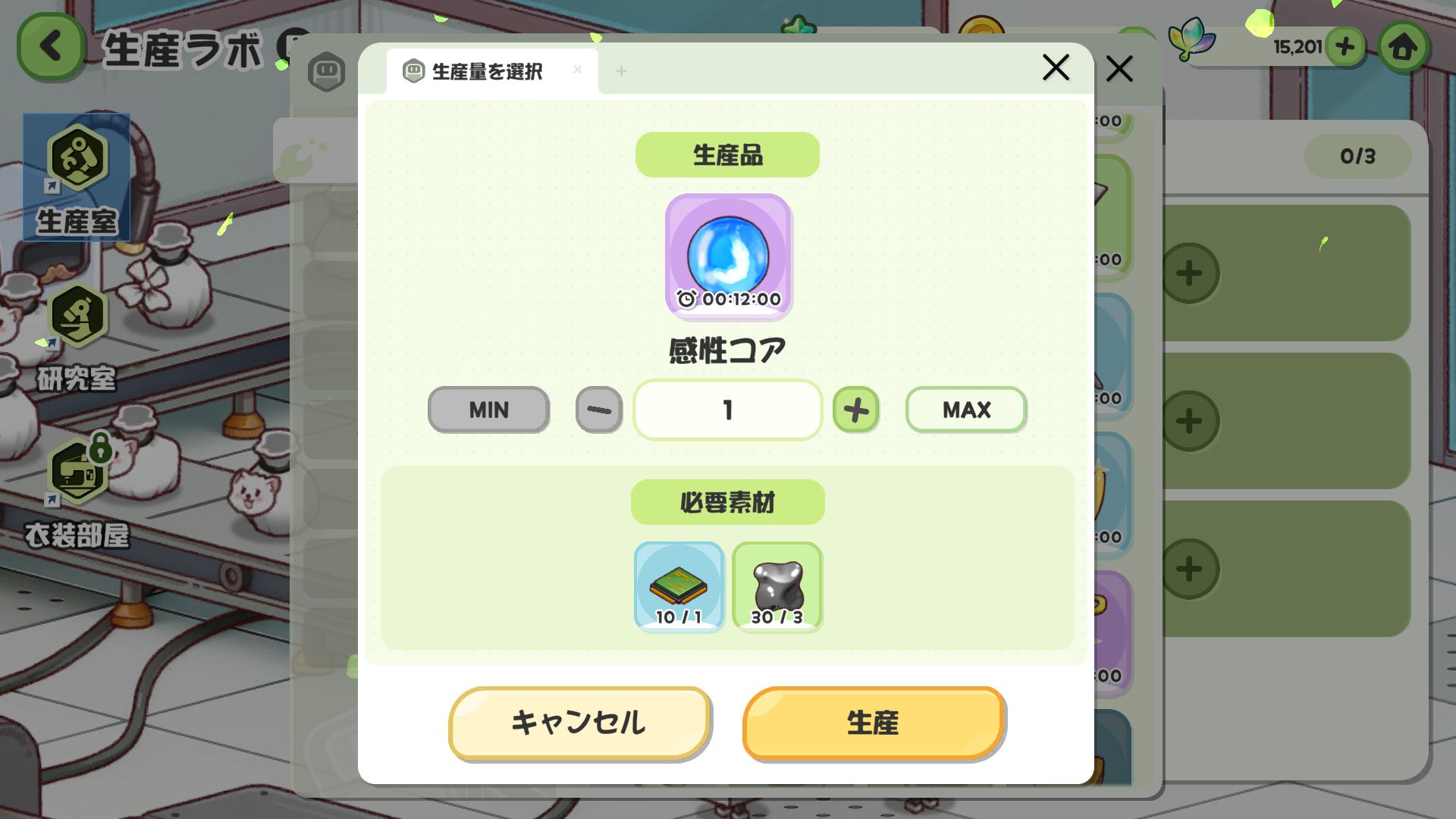Viewport: 1456px width, 819px height.
Task: Start production with the 生産 button
Action: click(x=873, y=723)
